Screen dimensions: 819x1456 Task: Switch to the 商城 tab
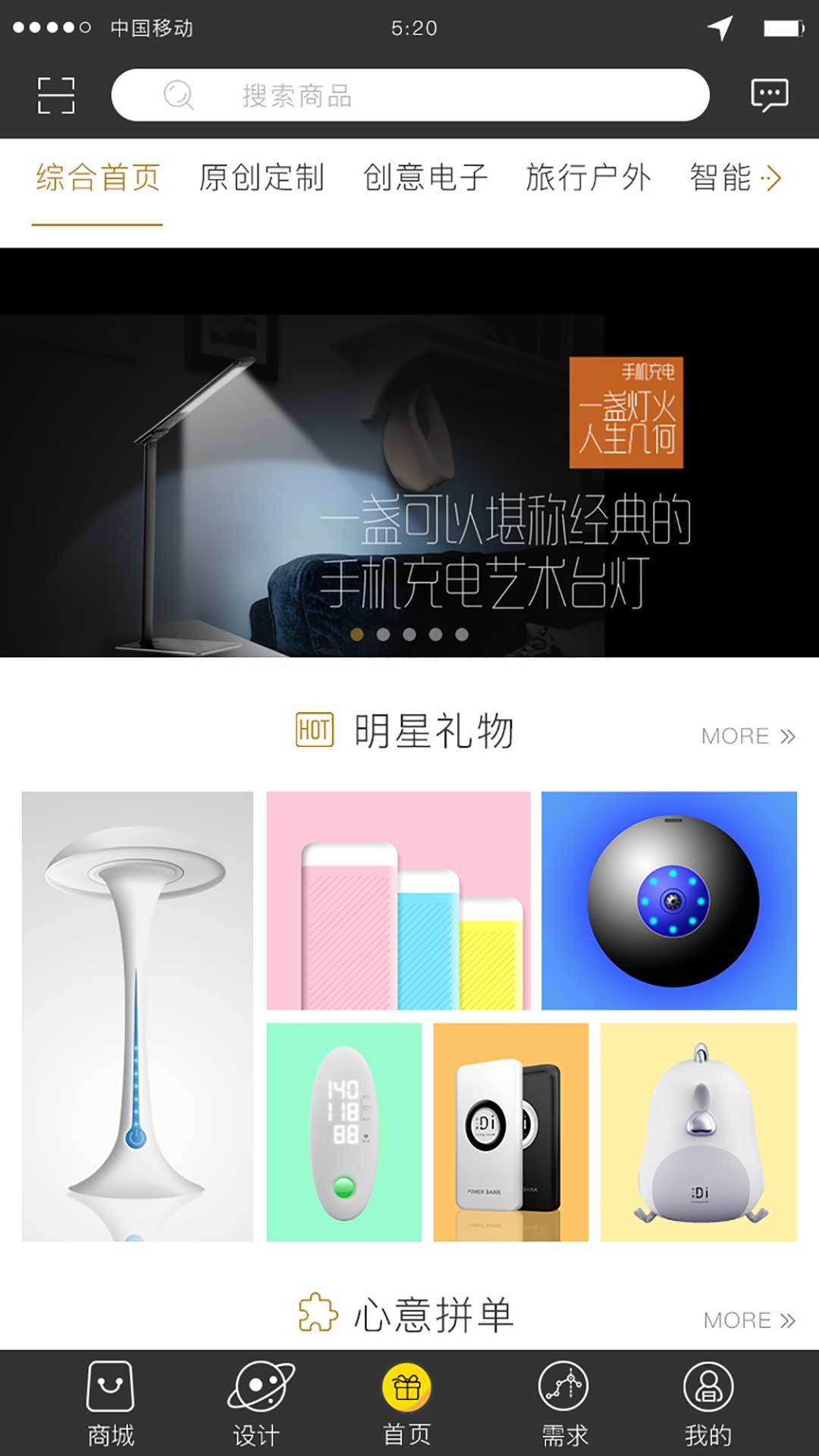tap(111, 1403)
